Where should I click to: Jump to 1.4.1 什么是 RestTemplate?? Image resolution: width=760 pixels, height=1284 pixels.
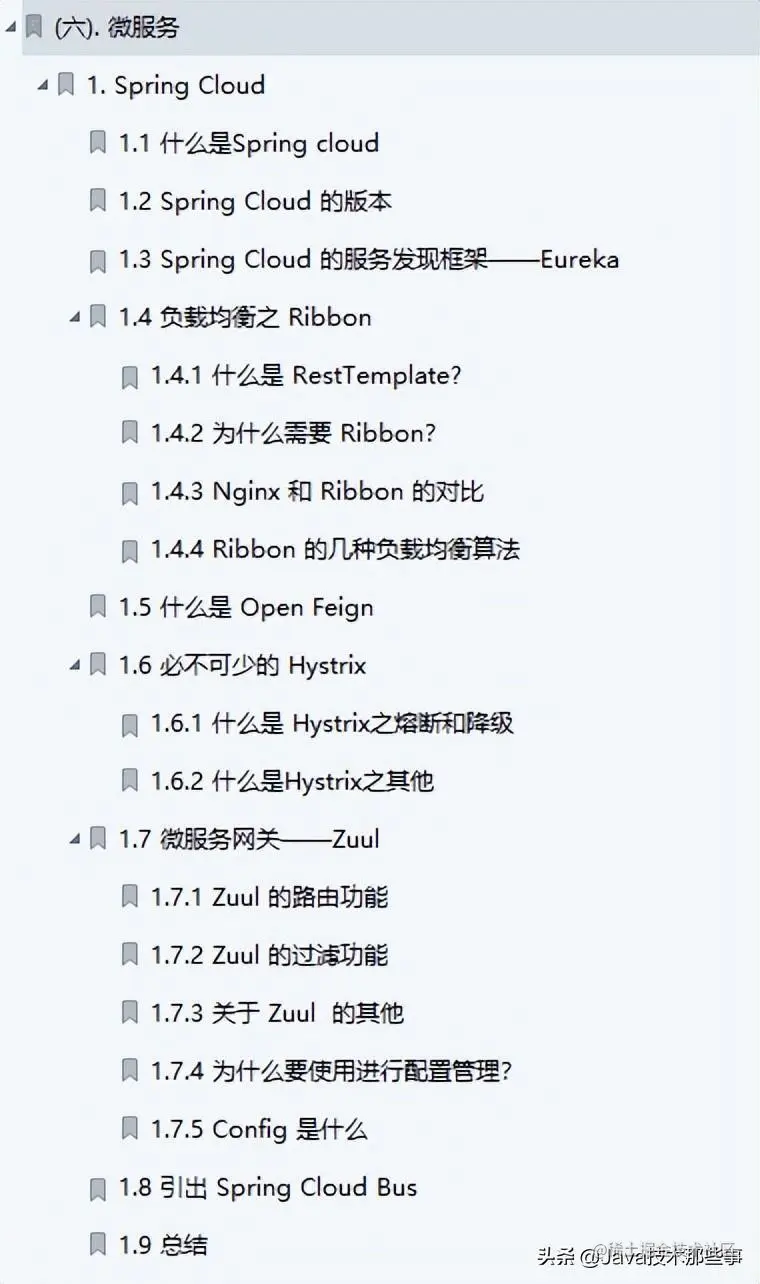306,375
